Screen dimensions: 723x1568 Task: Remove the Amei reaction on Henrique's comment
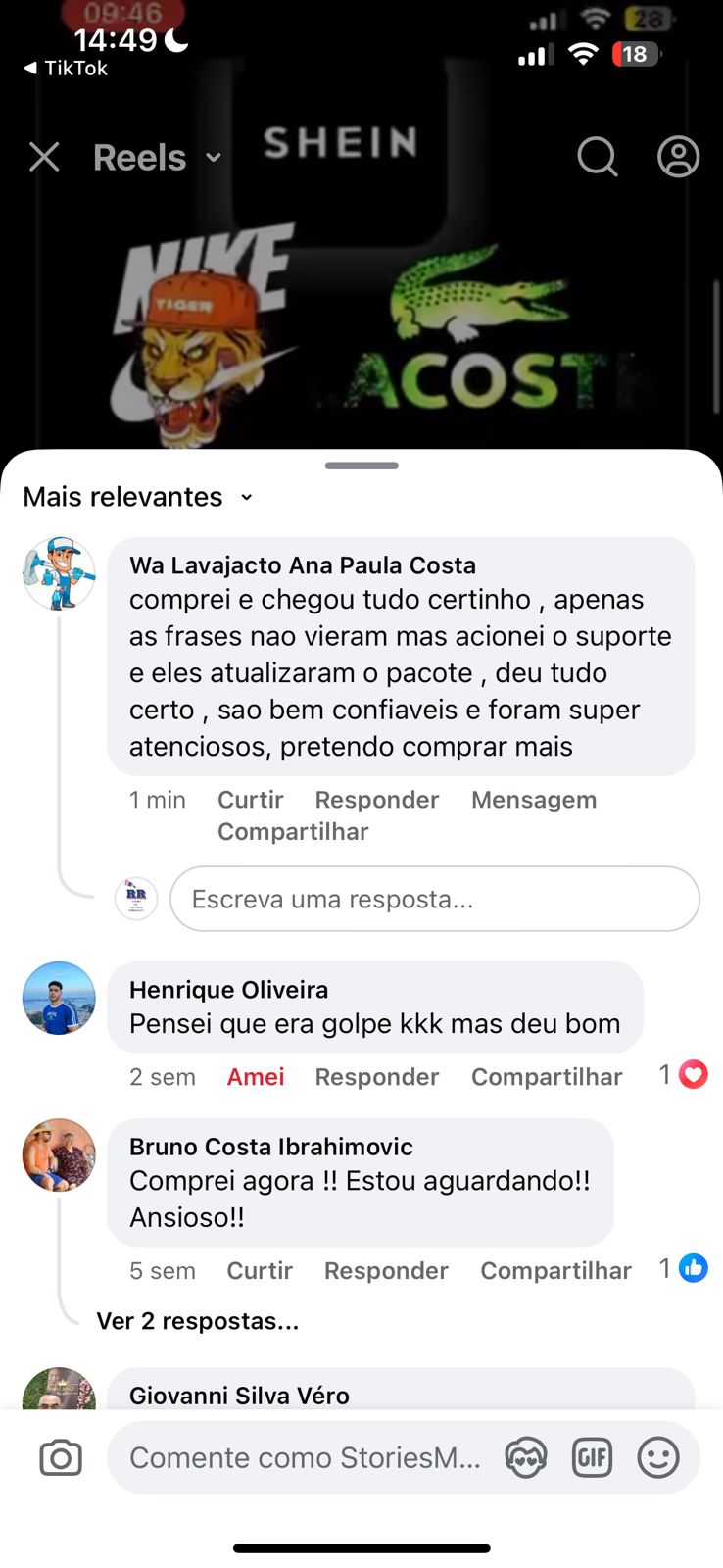coord(255,1077)
